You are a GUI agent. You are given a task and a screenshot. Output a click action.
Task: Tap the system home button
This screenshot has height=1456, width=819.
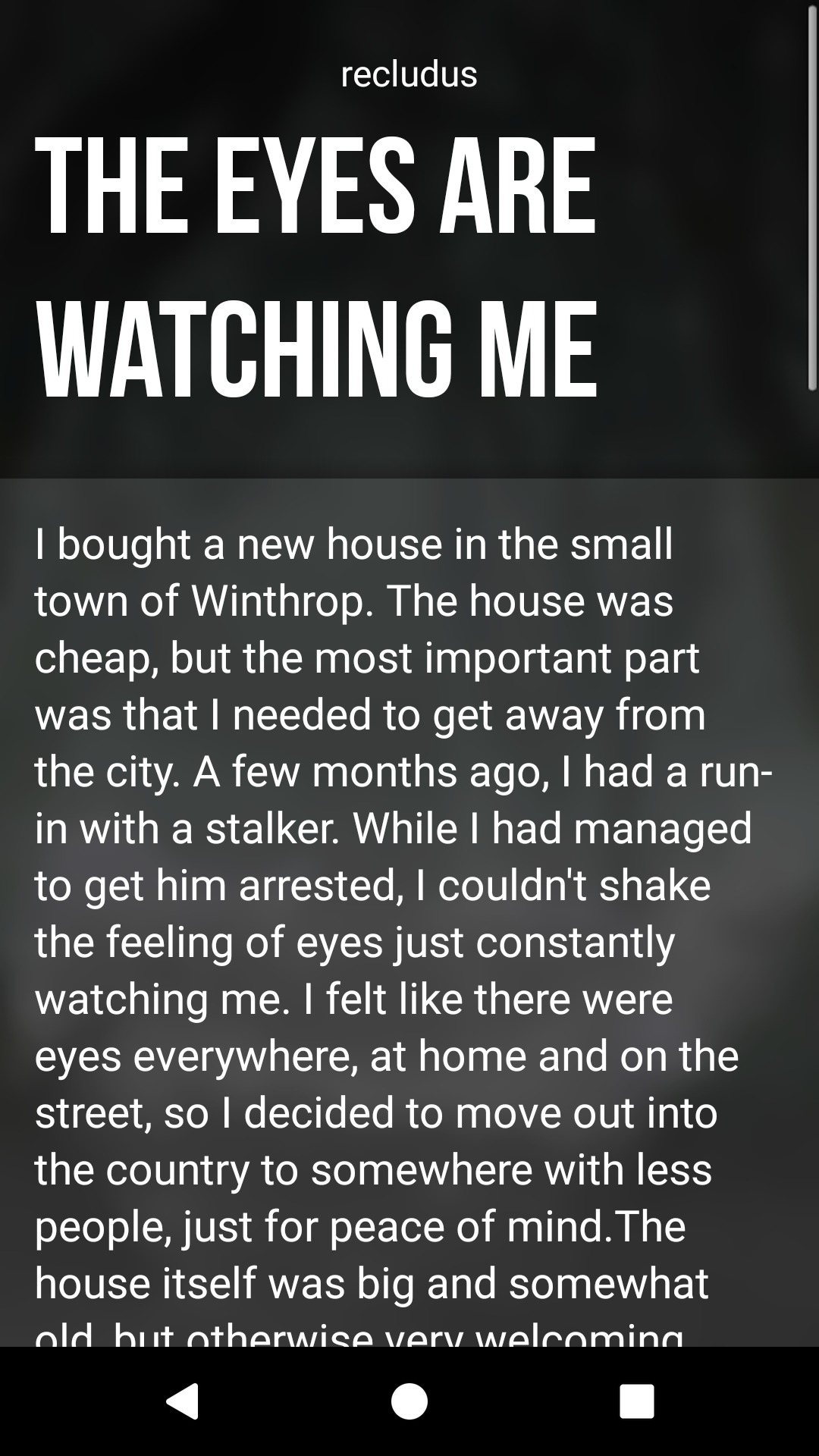409,1401
